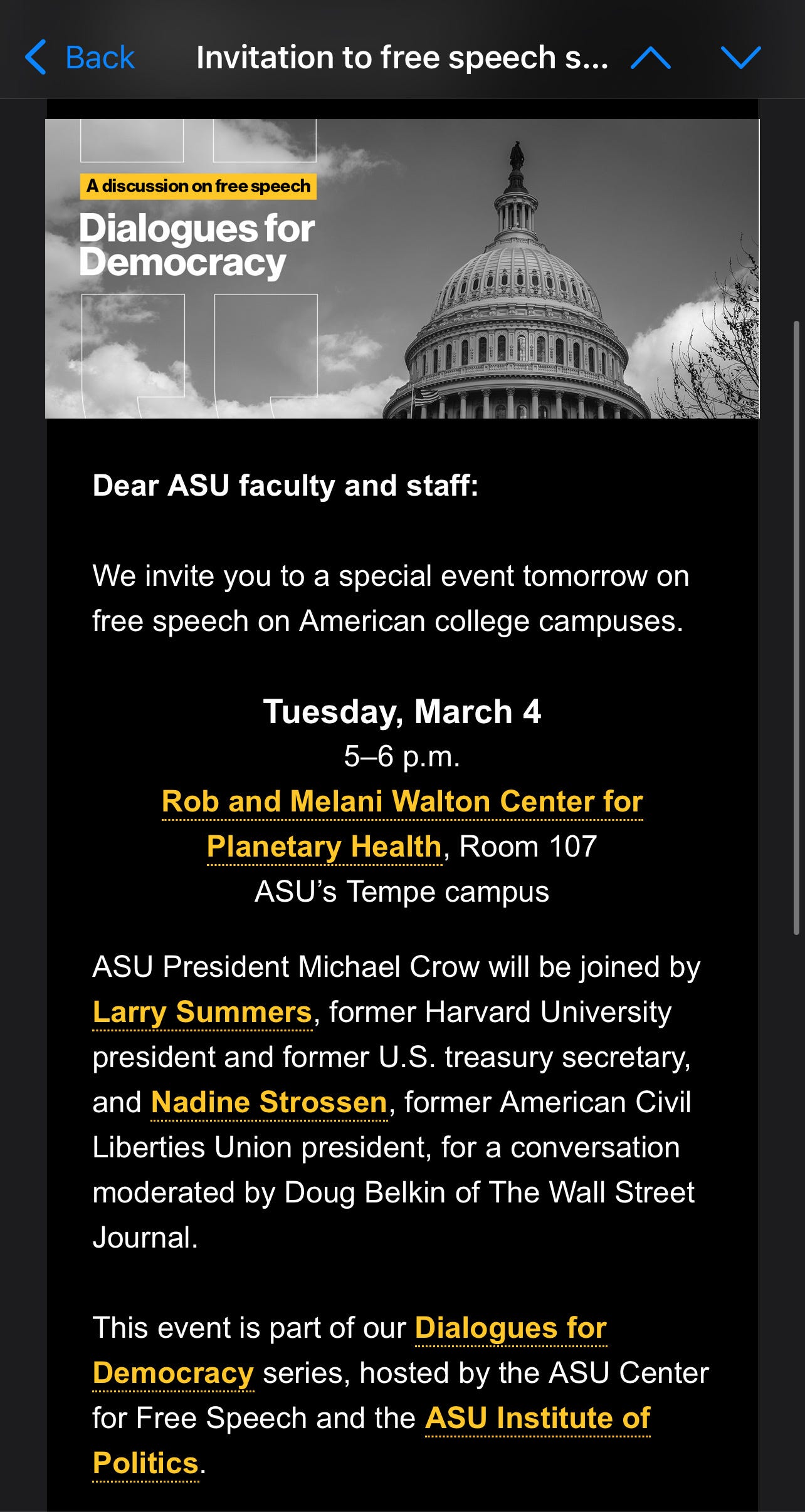Open the Larry Summers link
Image resolution: width=805 pixels, height=1512 pixels.
pos(203,1011)
